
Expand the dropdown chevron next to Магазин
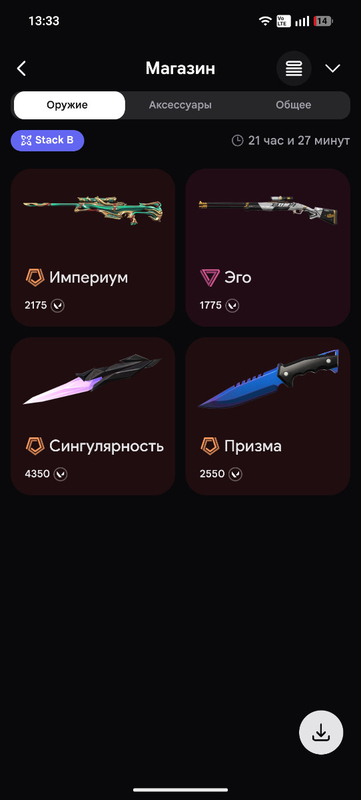coord(333,68)
